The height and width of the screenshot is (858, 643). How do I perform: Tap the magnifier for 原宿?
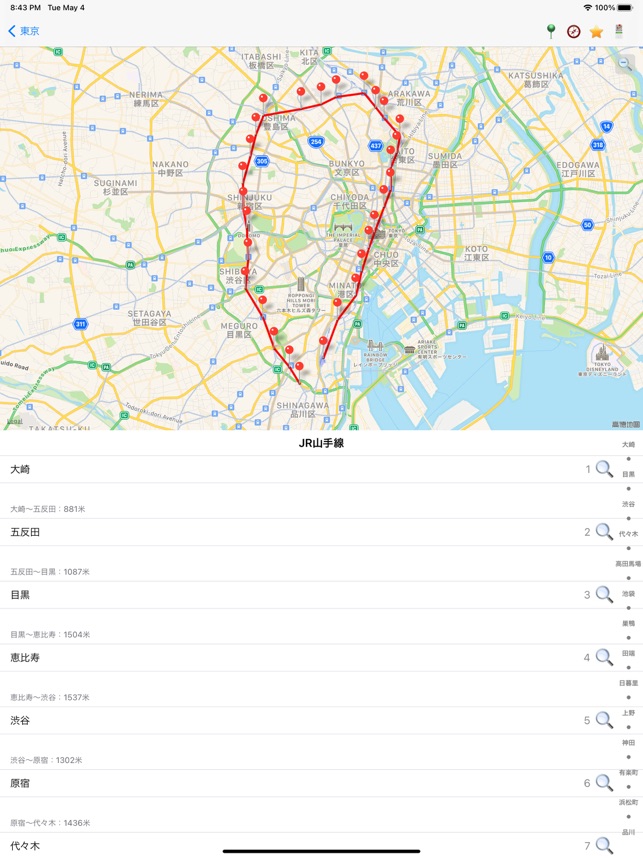click(604, 783)
